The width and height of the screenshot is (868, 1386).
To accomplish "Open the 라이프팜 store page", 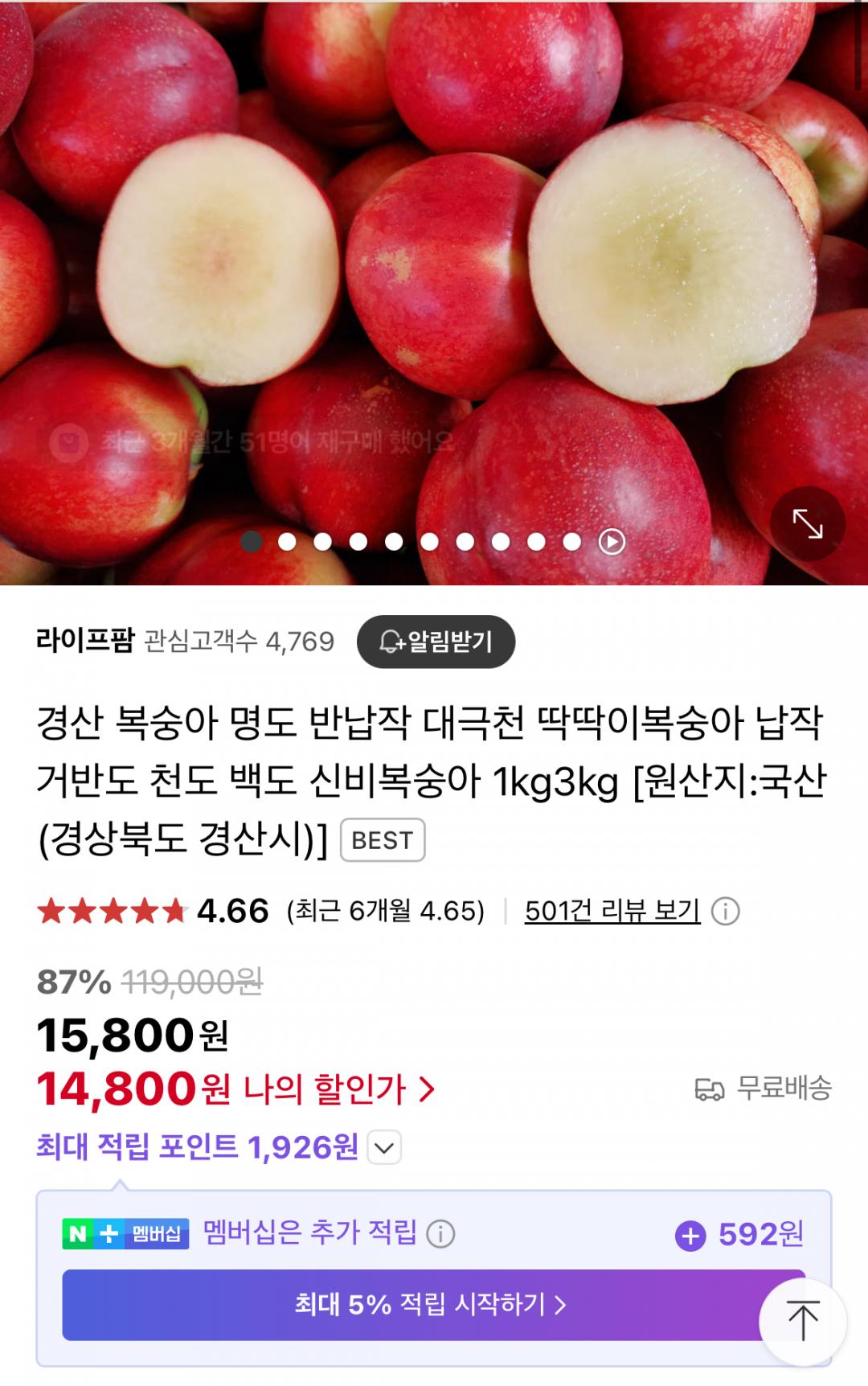I will (84, 641).
